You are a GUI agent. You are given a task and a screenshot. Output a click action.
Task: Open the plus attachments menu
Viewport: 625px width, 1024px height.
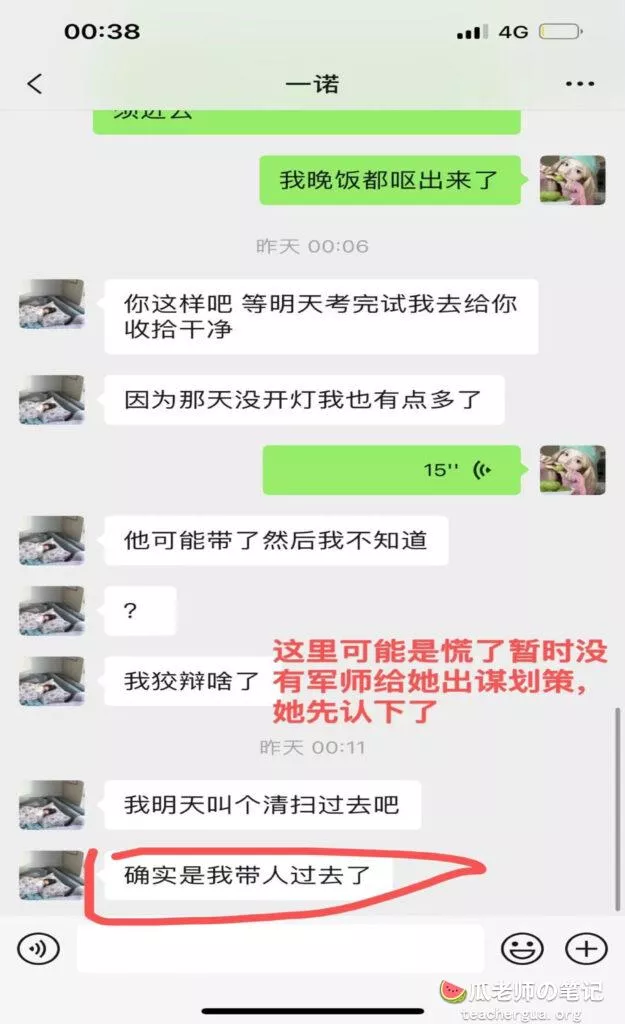(x=586, y=948)
